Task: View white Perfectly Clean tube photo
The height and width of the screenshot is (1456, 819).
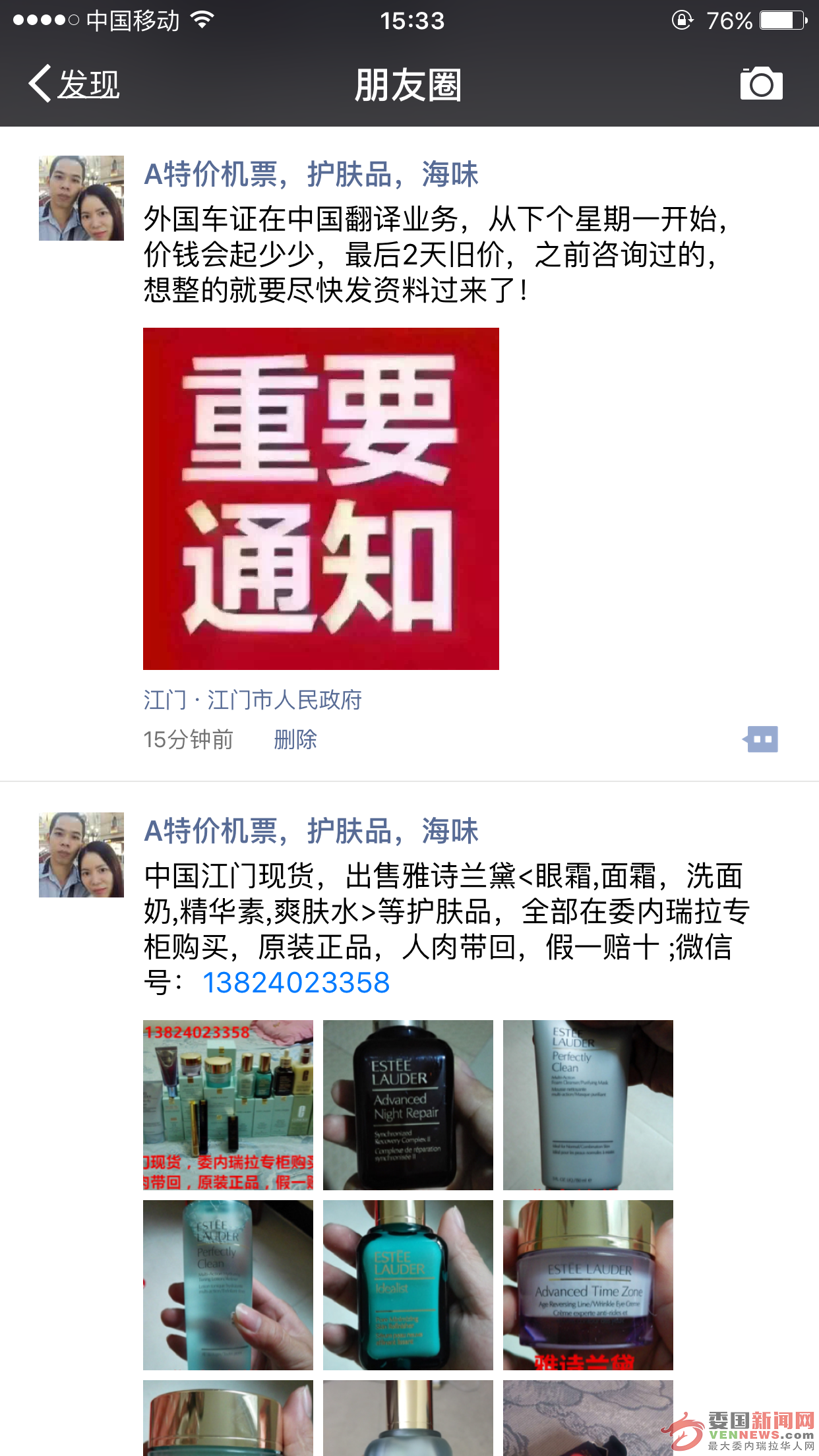Action: point(588,1105)
